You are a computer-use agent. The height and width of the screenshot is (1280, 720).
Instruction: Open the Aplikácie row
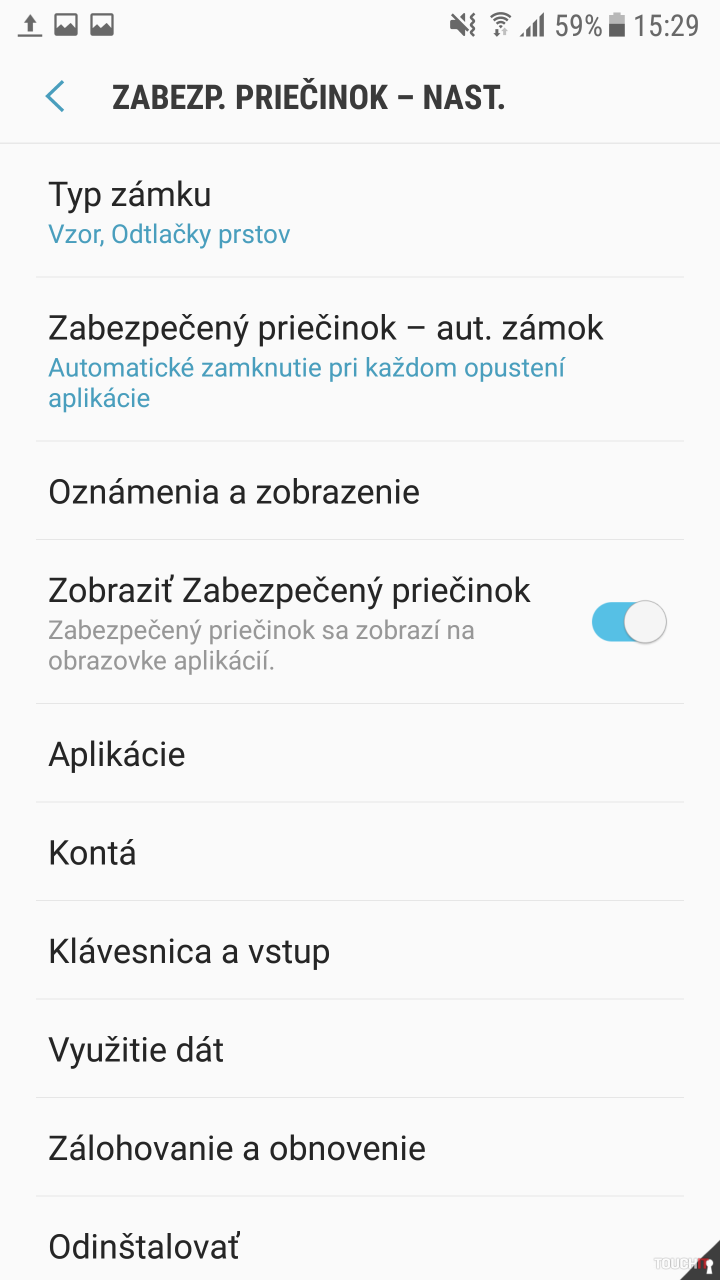click(x=360, y=754)
